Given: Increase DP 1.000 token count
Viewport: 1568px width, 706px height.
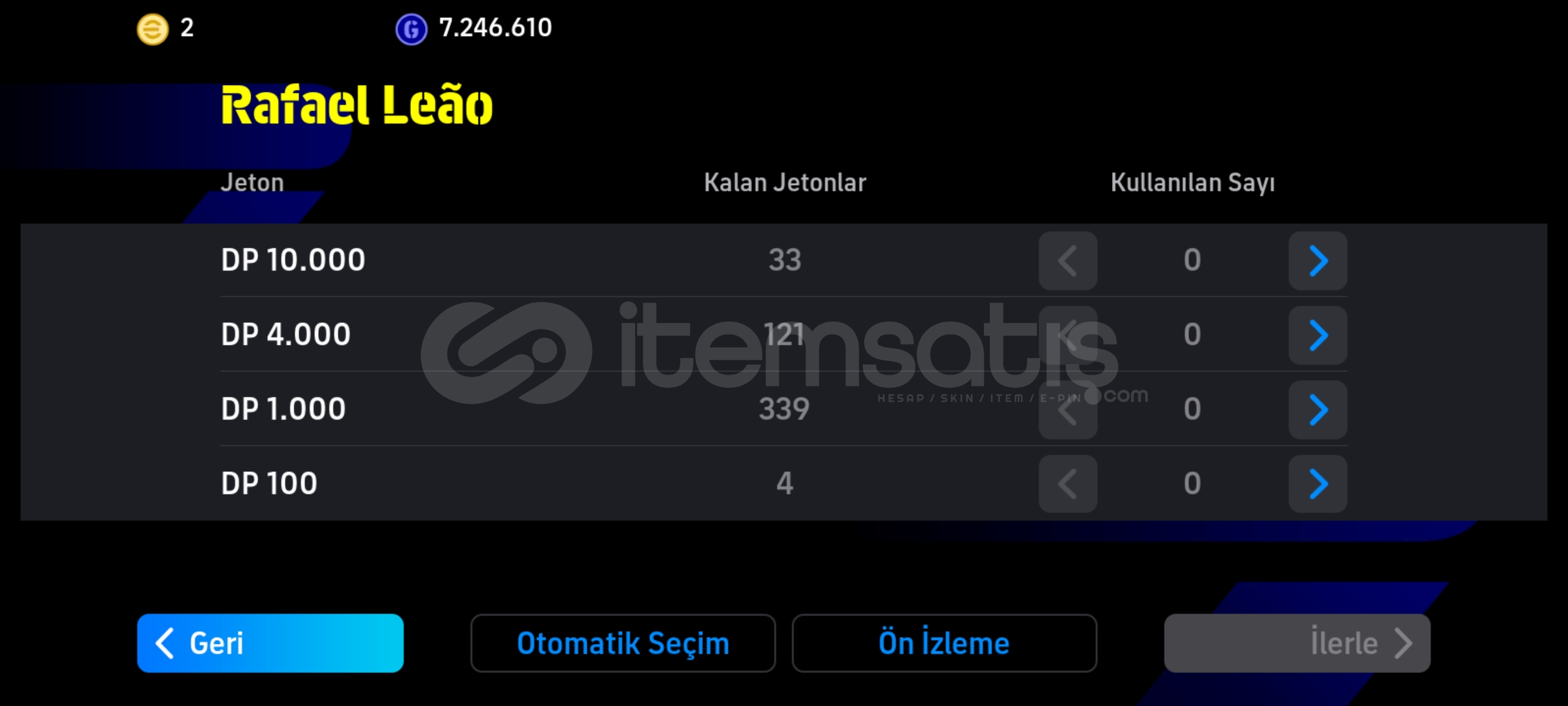Looking at the screenshot, I should coord(1317,410).
